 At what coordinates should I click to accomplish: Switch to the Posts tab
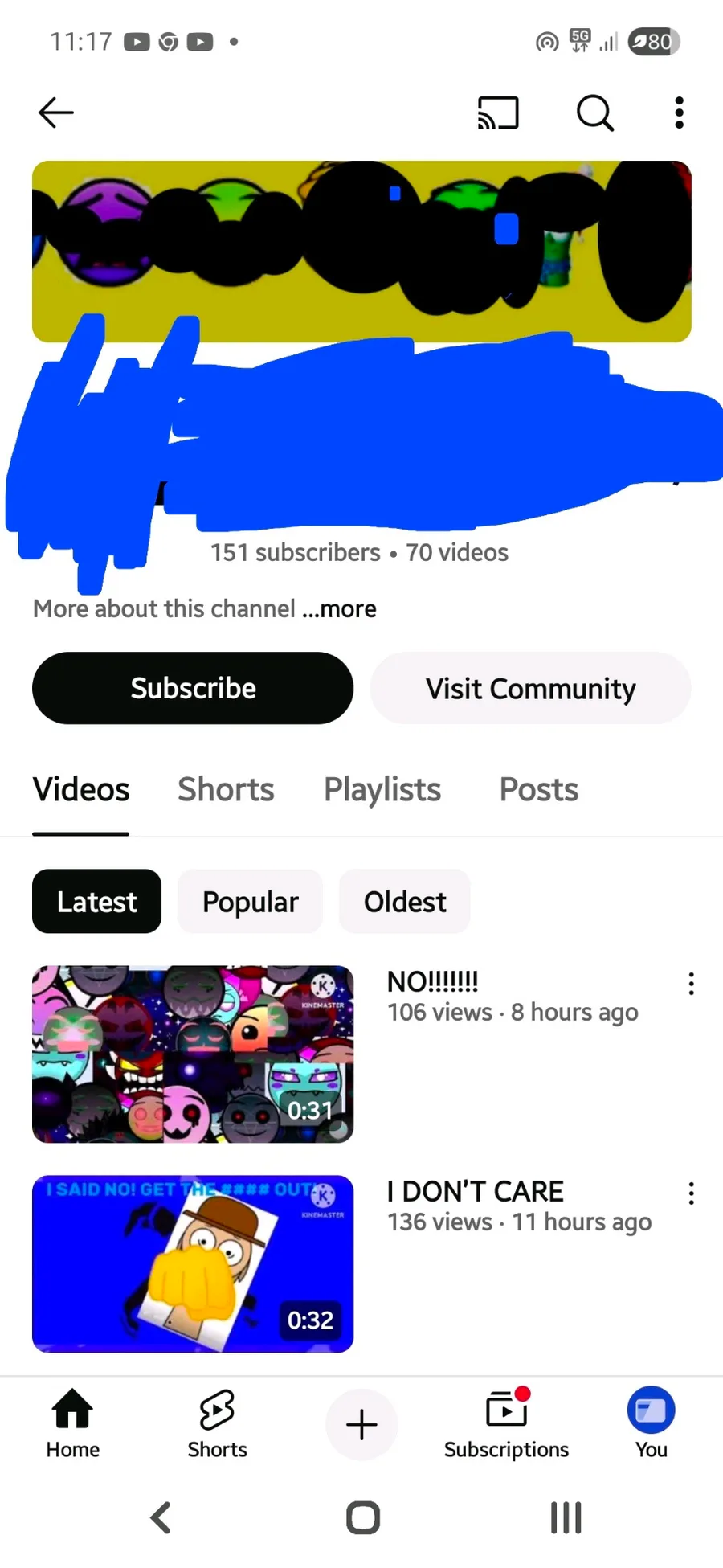point(538,789)
